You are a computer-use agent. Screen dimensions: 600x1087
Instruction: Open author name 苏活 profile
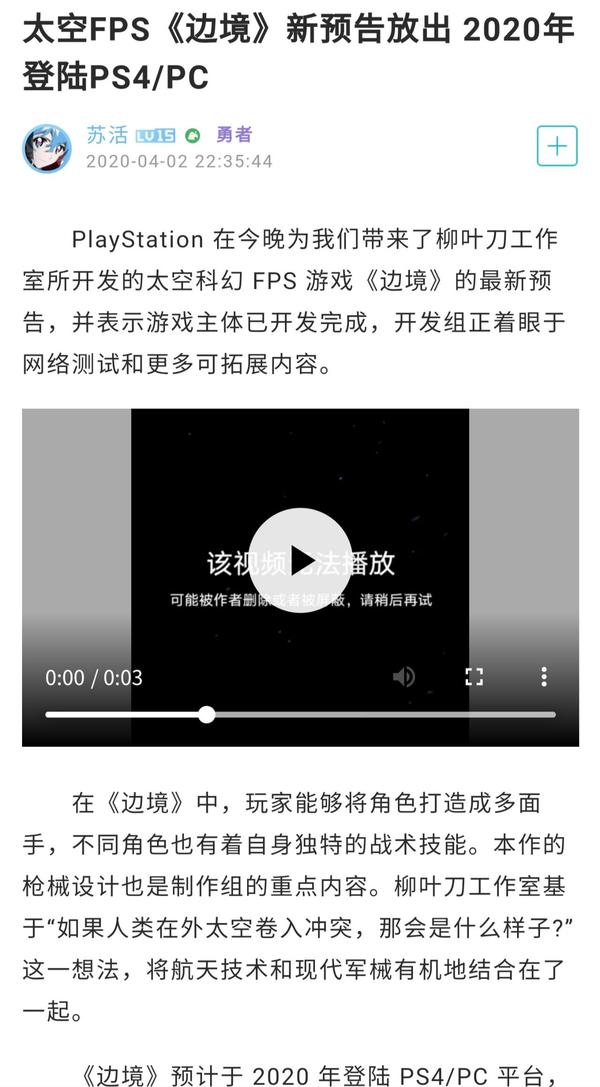click(x=107, y=135)
